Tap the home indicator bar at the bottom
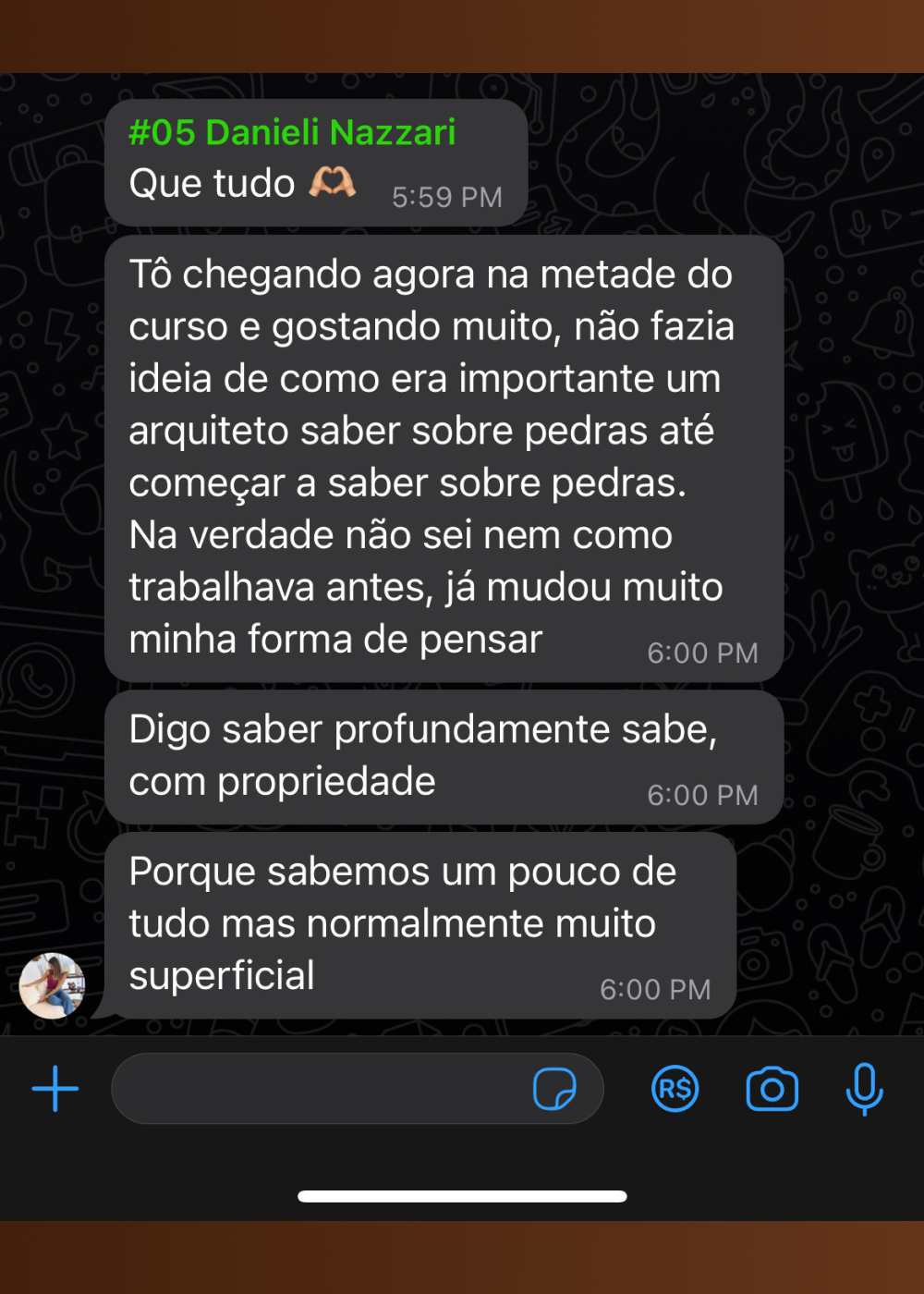 (x=462, y=1195)
